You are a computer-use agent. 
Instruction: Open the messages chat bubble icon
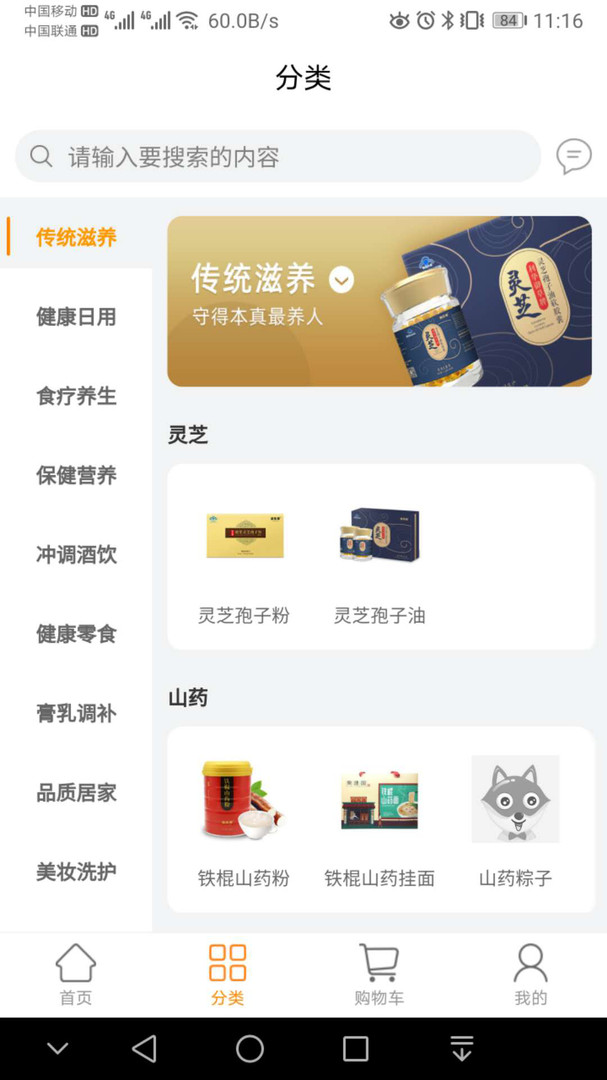[573, 157]
